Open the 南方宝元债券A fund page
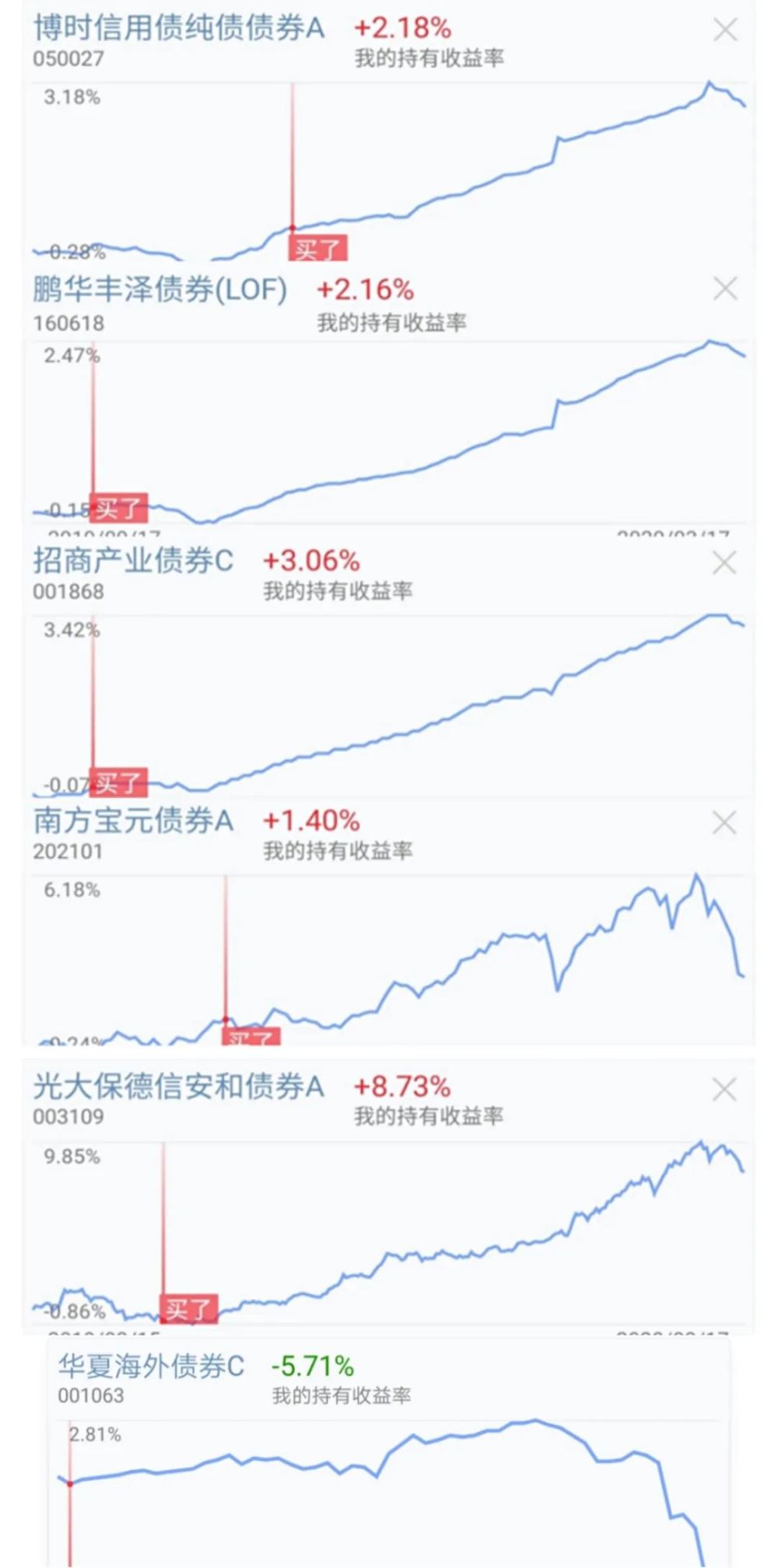The image size is (778, 1568). coord(132,822)
